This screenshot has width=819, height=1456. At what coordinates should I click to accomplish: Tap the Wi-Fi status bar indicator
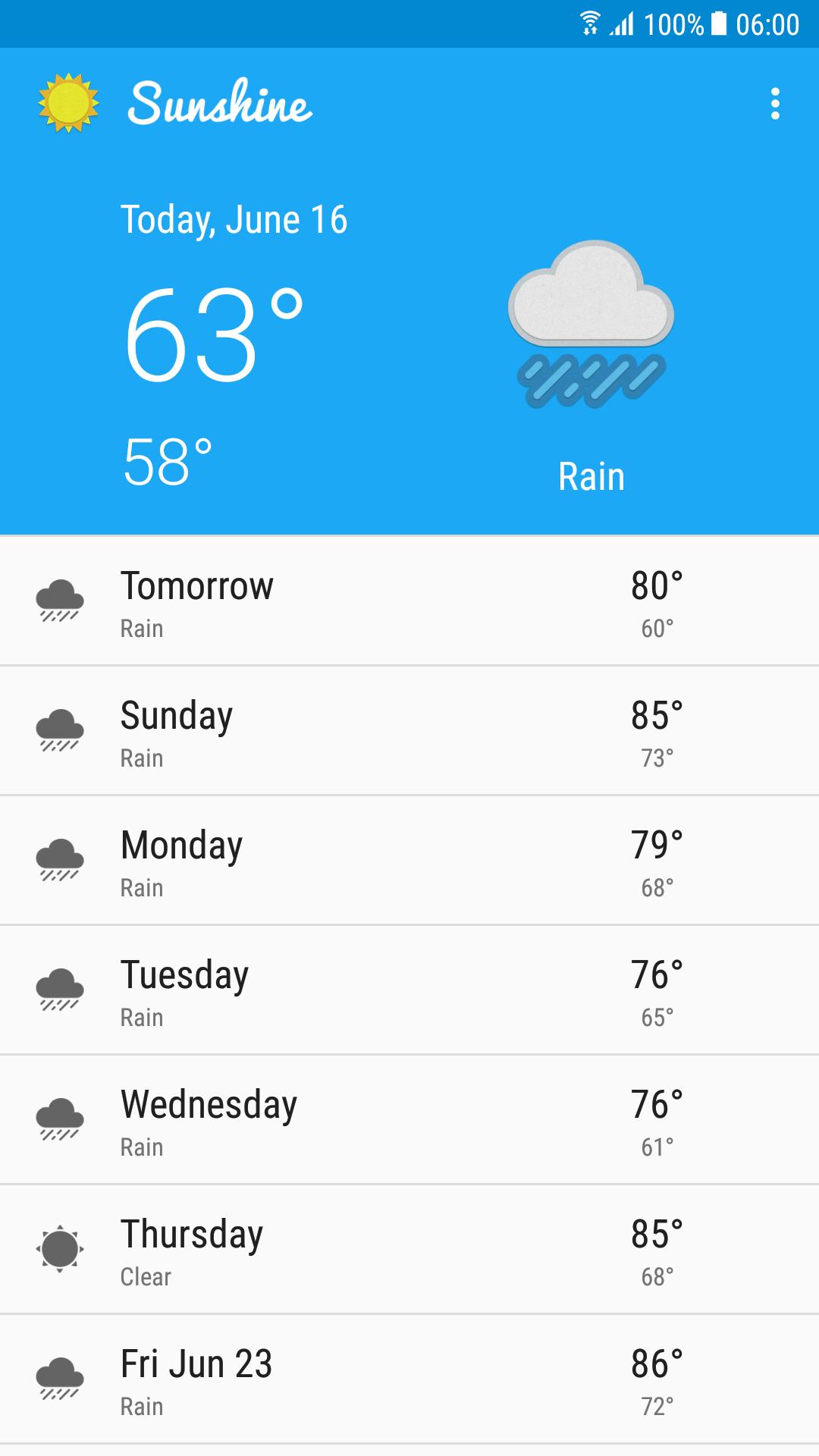(x=589, y=23)
